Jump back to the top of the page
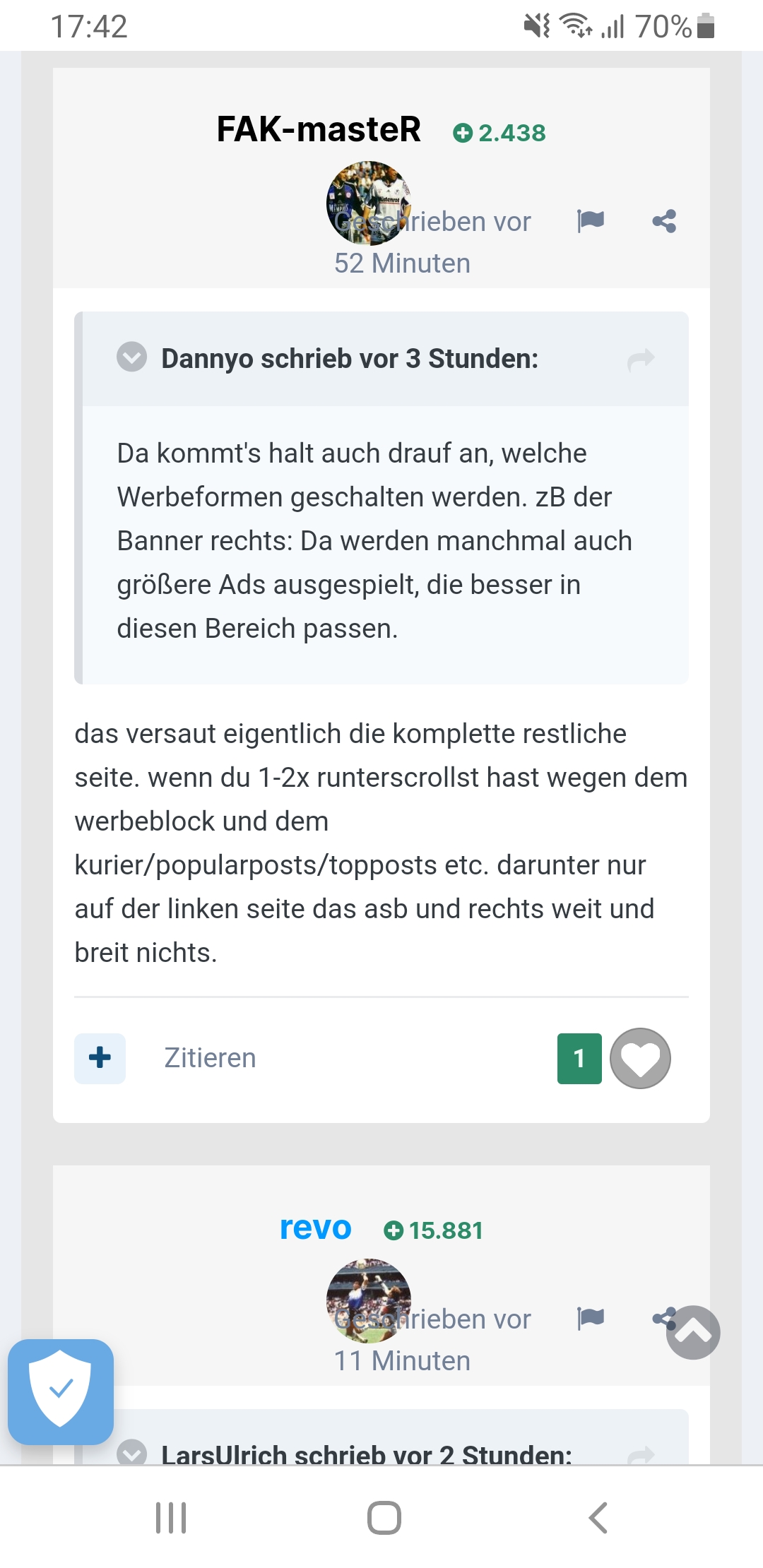The image size is (763, 1568). (693, 1332)
